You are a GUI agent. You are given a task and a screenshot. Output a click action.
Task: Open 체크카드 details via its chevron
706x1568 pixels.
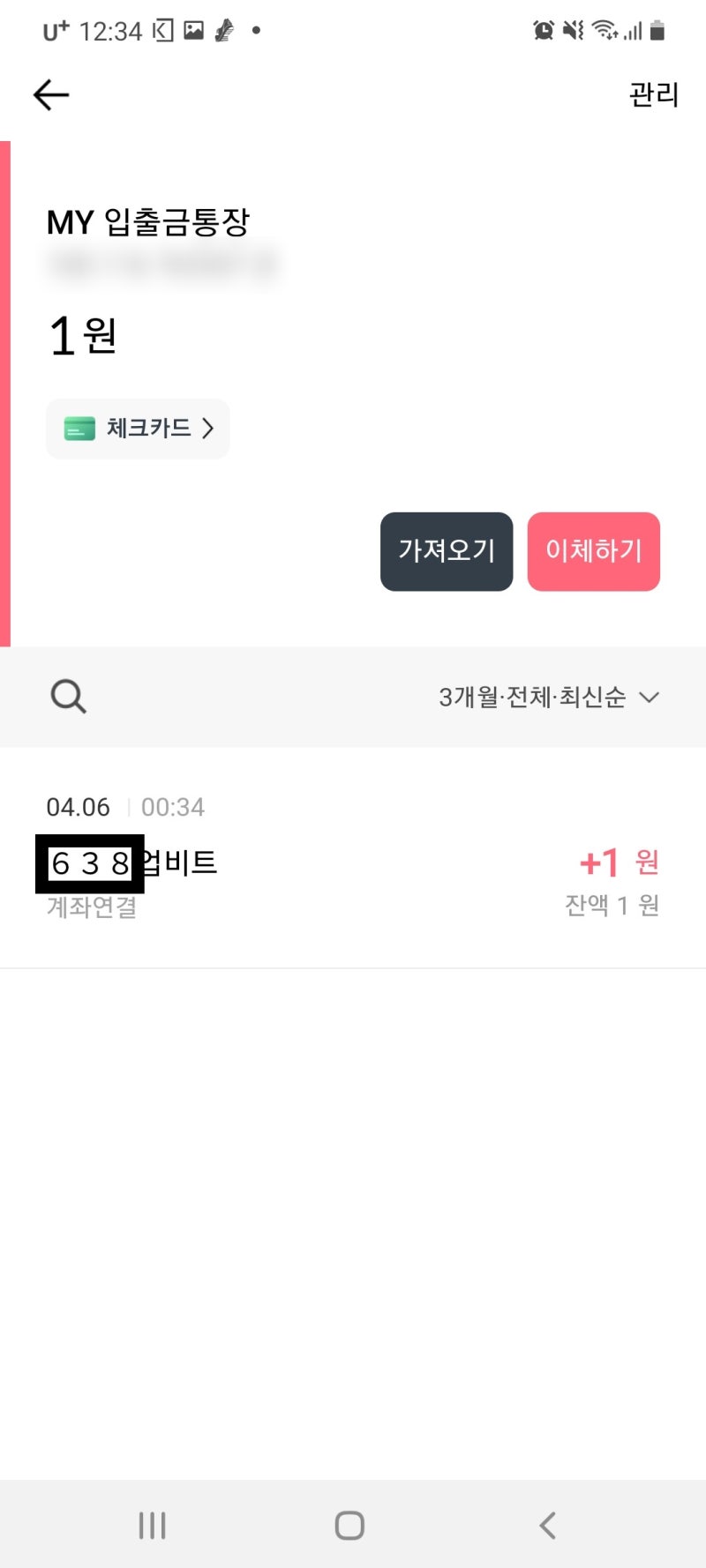tap(209, 429)
